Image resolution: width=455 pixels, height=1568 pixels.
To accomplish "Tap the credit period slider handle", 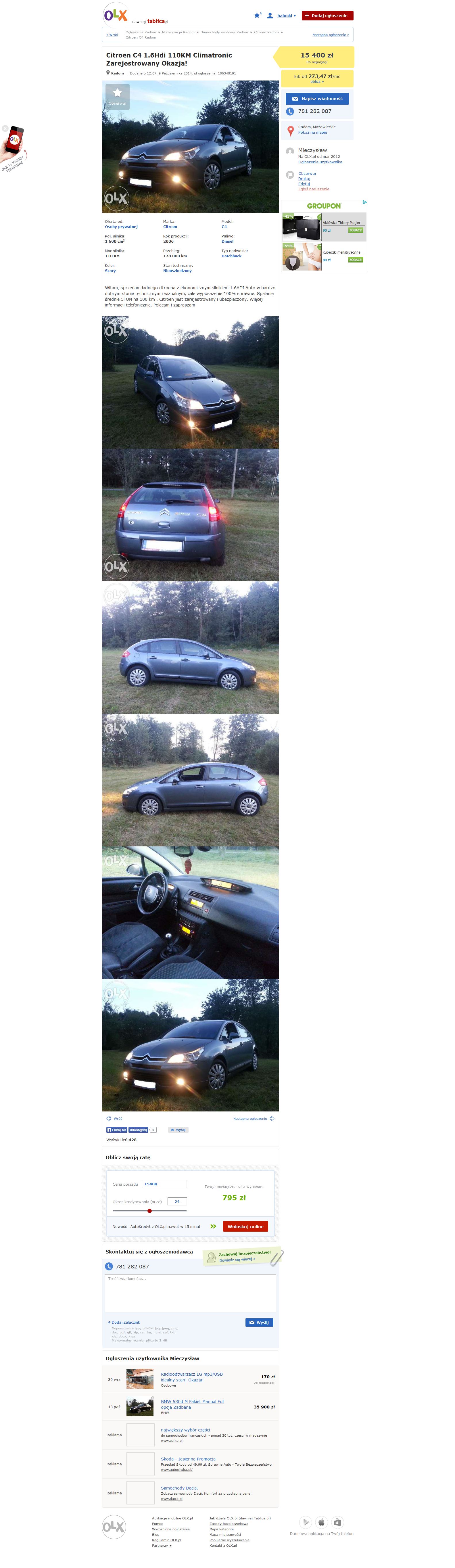I will click(150, 1211).
